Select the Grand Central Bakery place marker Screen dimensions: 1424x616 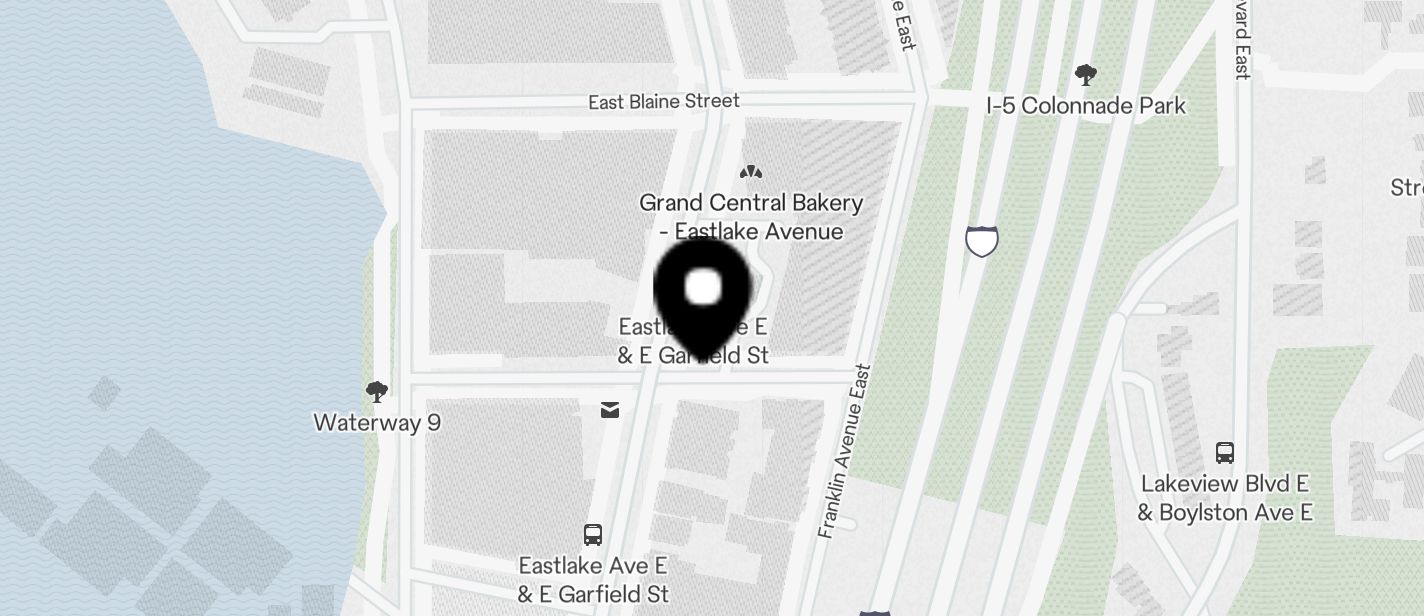(x=751, y=173)
